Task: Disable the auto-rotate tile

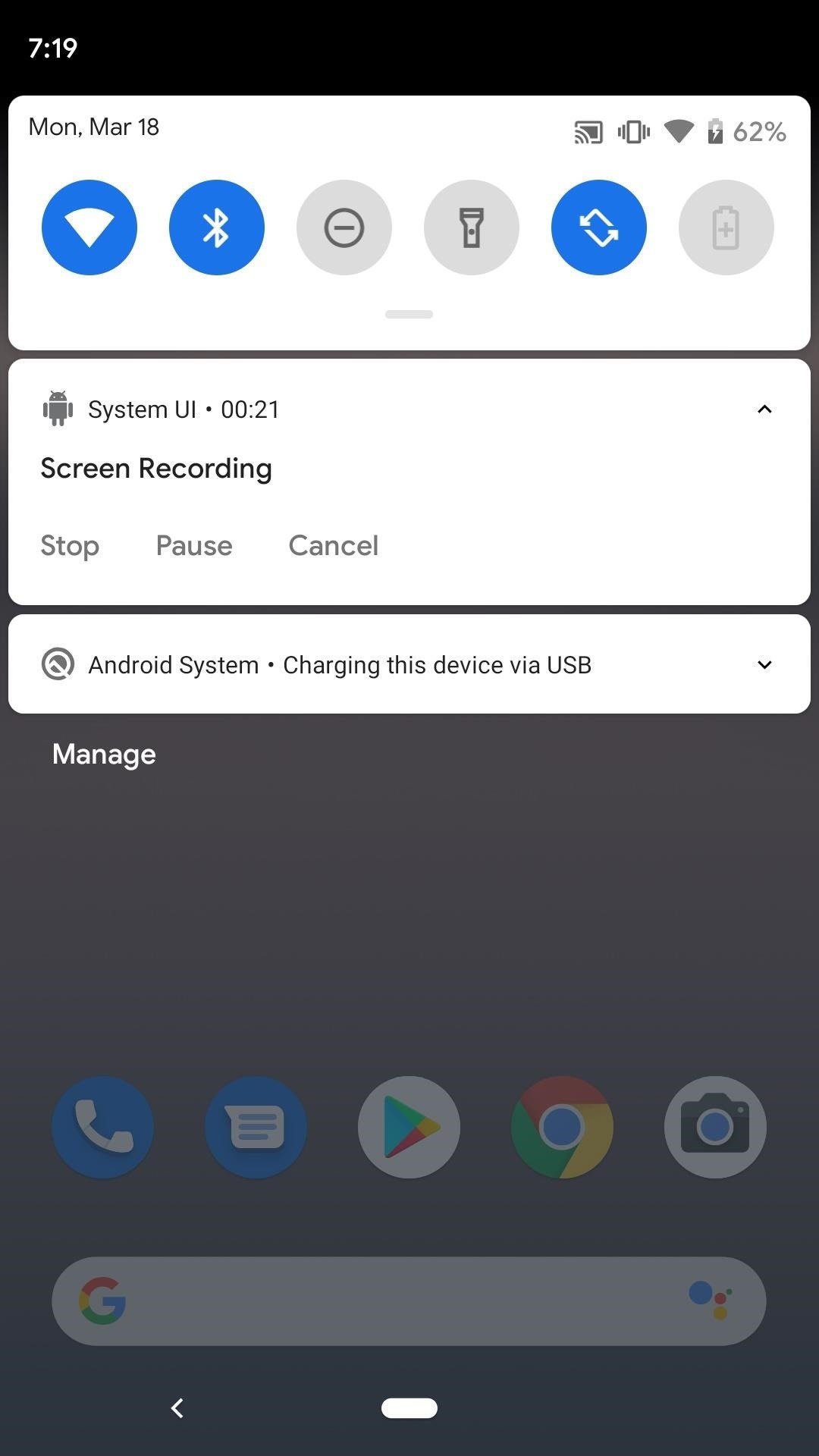Action: 599,227
